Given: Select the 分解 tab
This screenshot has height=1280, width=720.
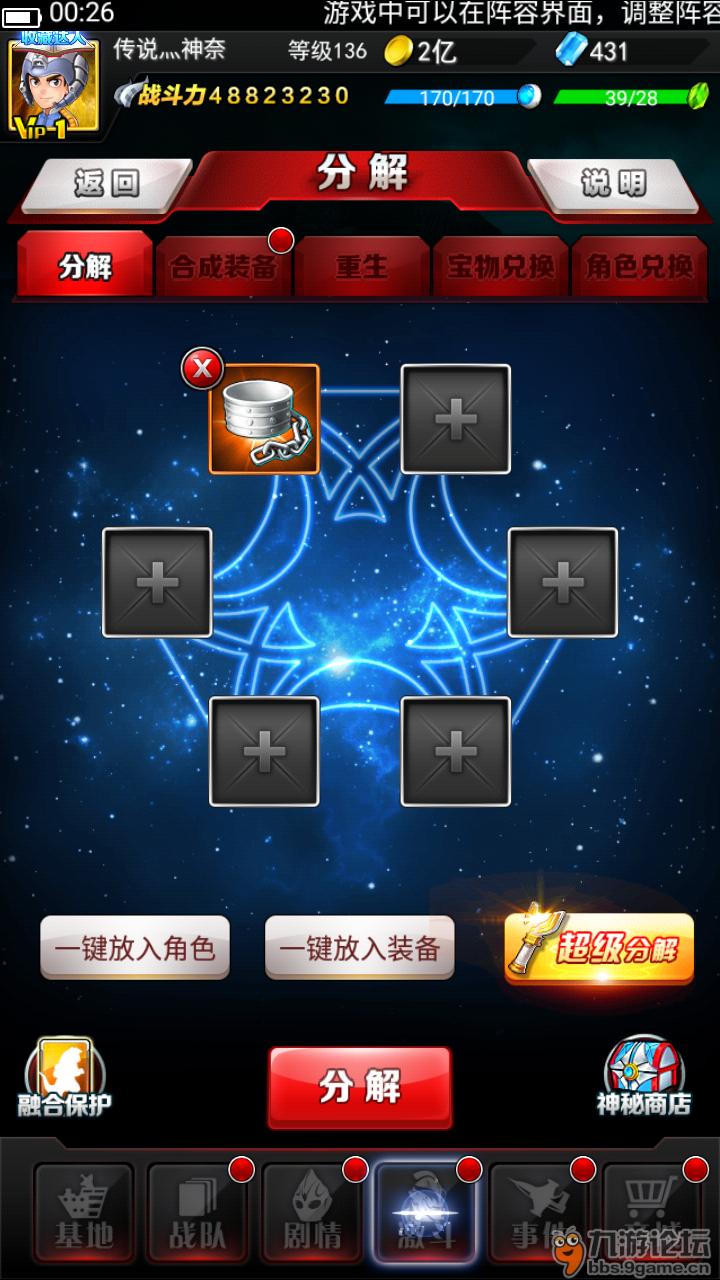Looking at the screenshot, I should pyautogui.click(x=85, y=267).
